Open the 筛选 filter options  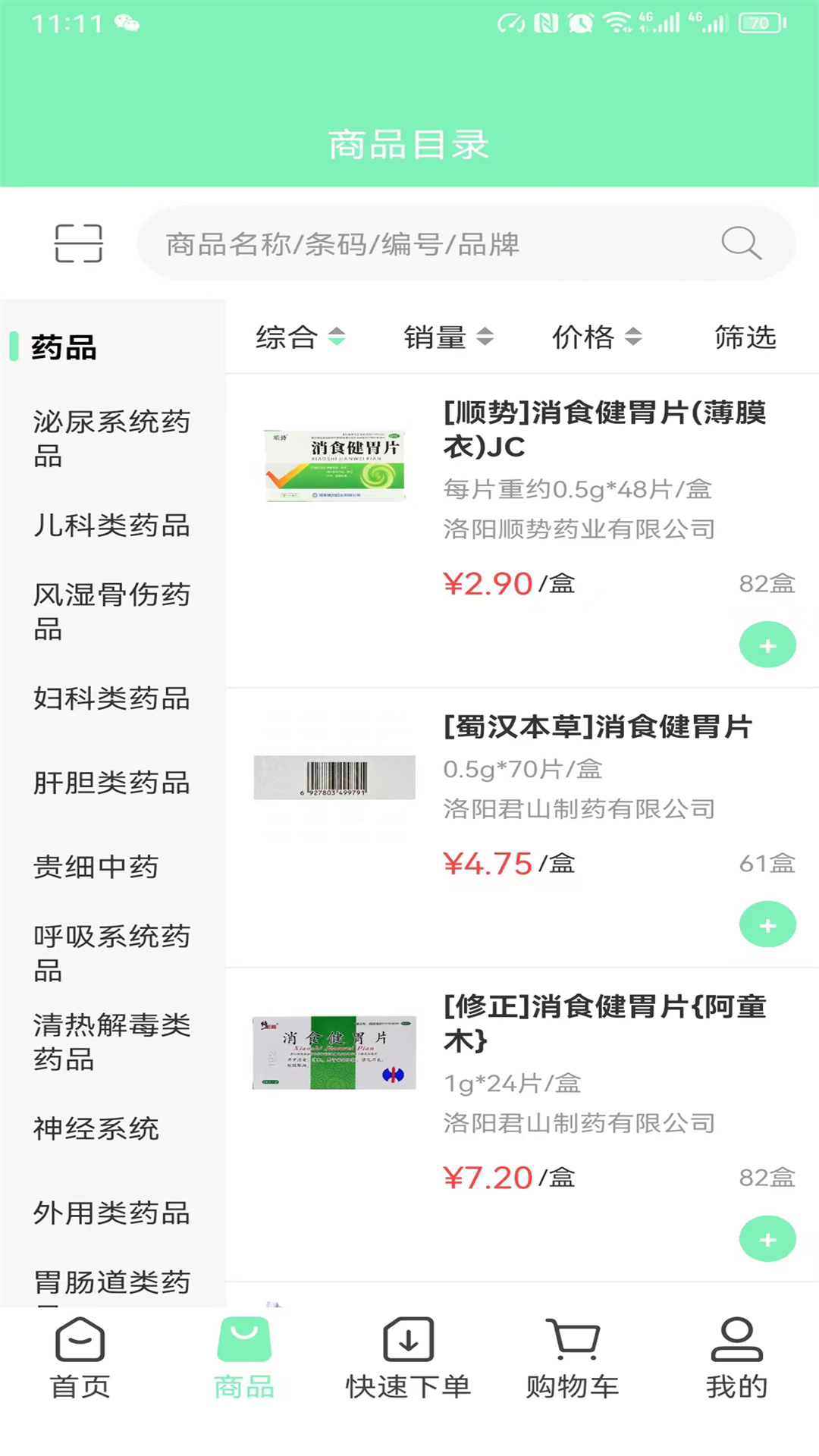745,337
